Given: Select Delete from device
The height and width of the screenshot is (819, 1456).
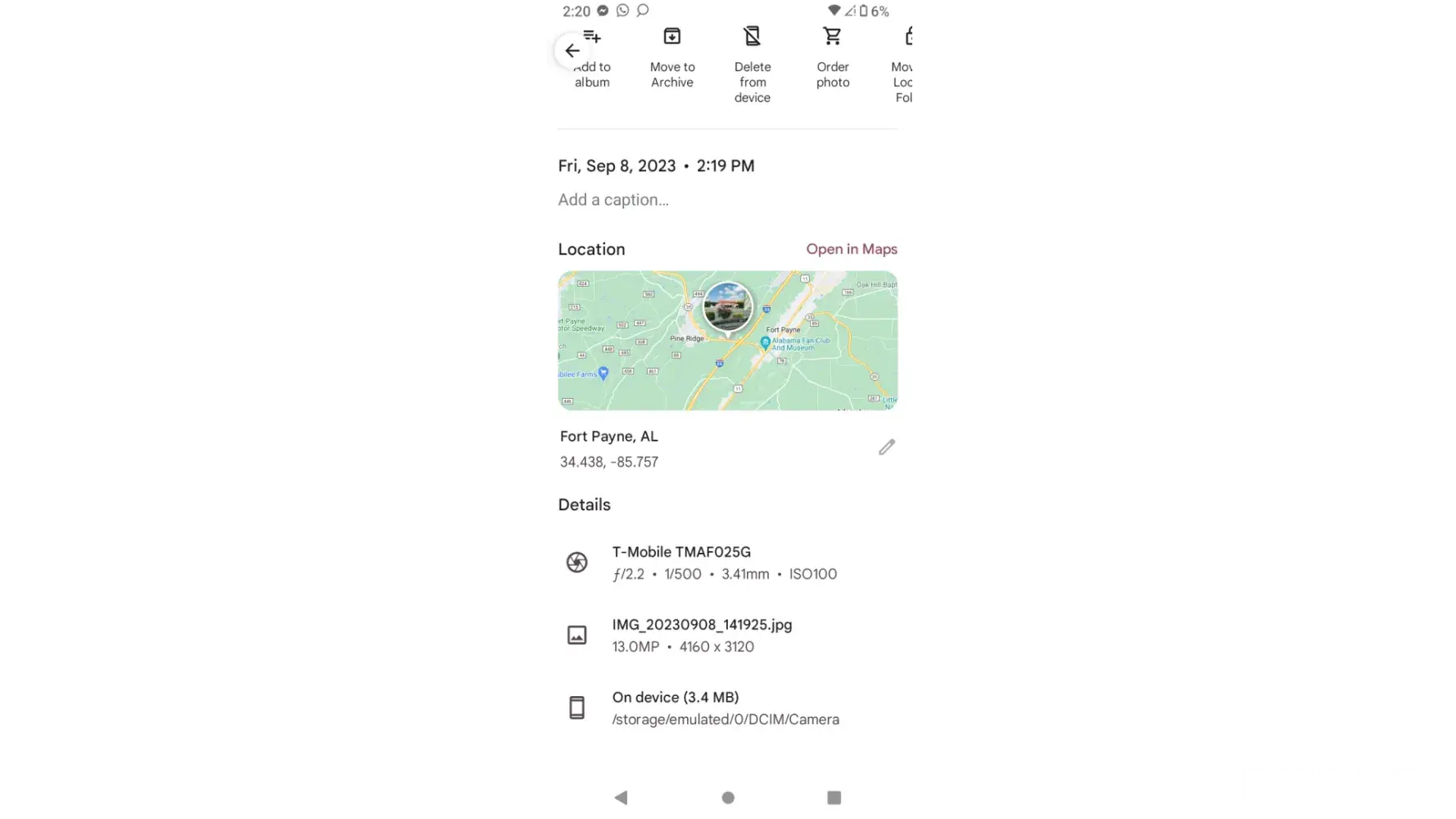Looking at the screenshot, I should [x=752, y=64].
